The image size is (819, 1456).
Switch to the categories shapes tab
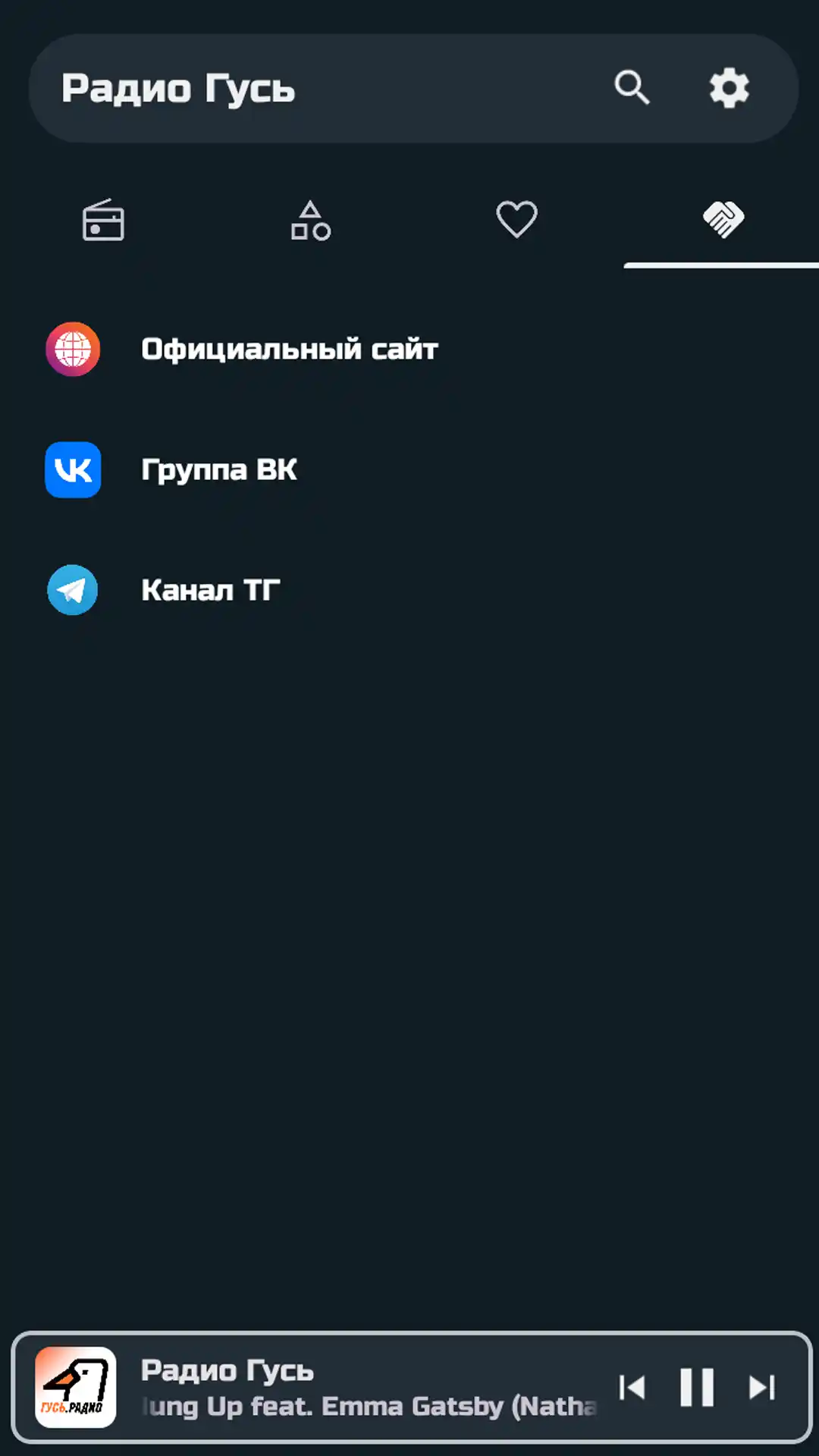pos(310,220)
